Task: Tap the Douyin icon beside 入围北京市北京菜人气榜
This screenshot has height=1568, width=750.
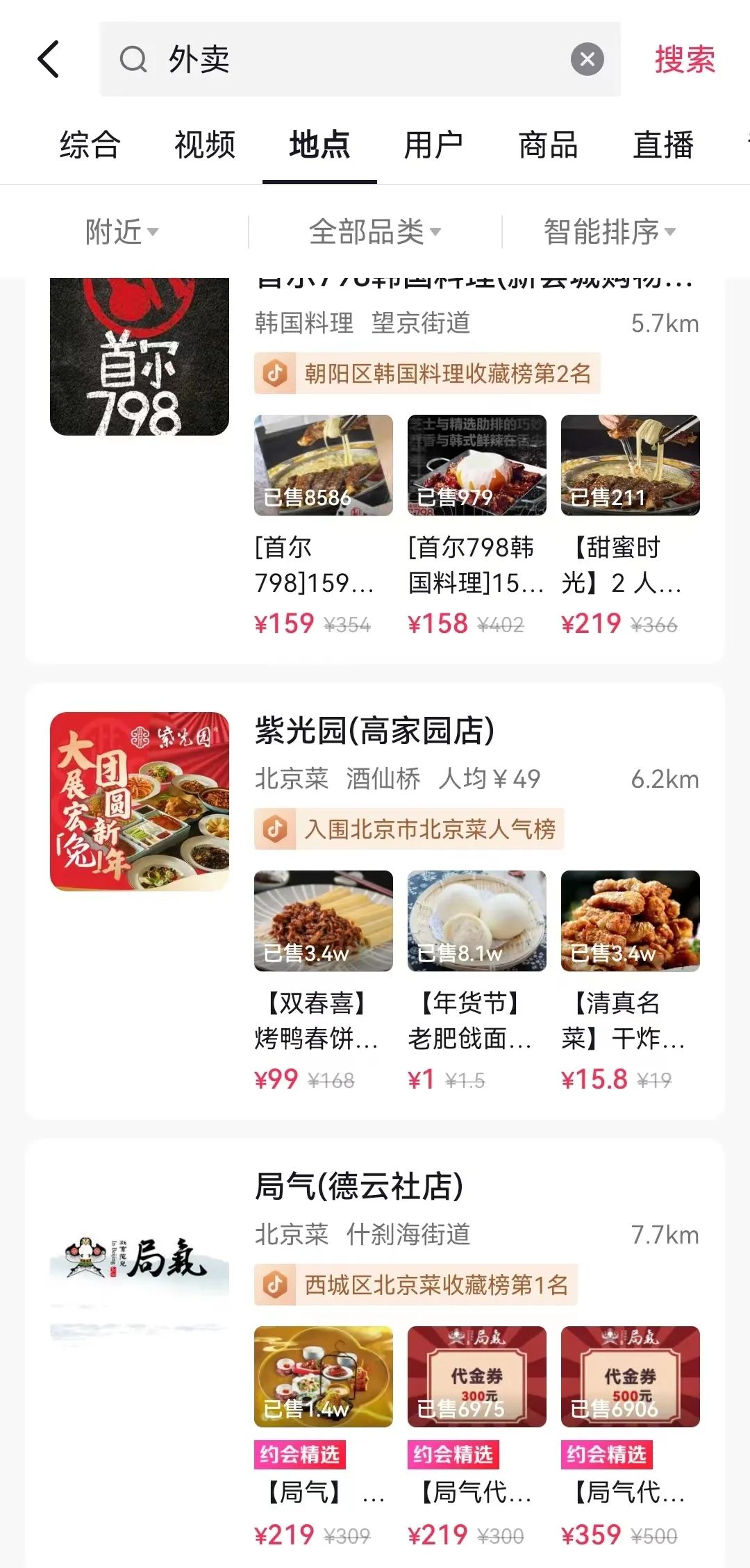Action: [275, 830]
